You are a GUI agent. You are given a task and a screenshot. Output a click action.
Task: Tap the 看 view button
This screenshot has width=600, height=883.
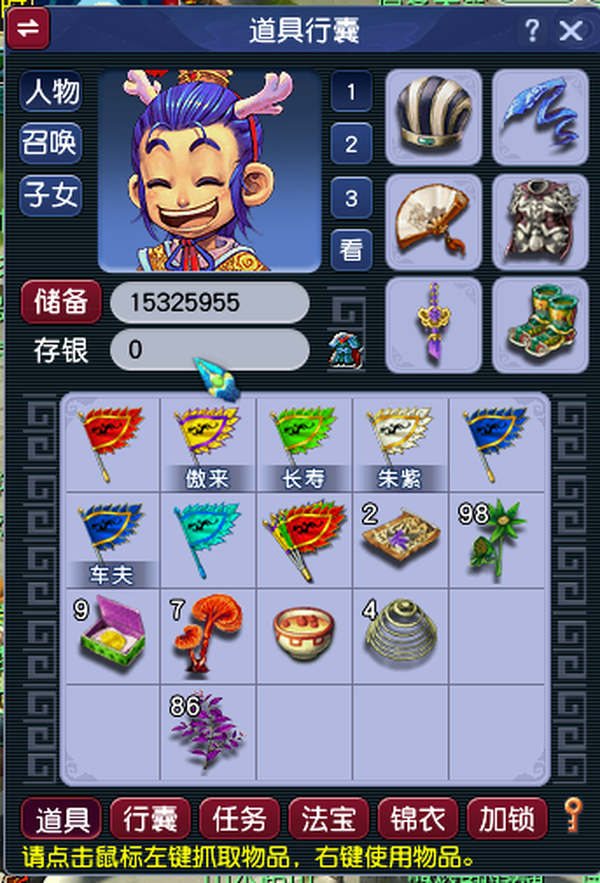[351, 249]
